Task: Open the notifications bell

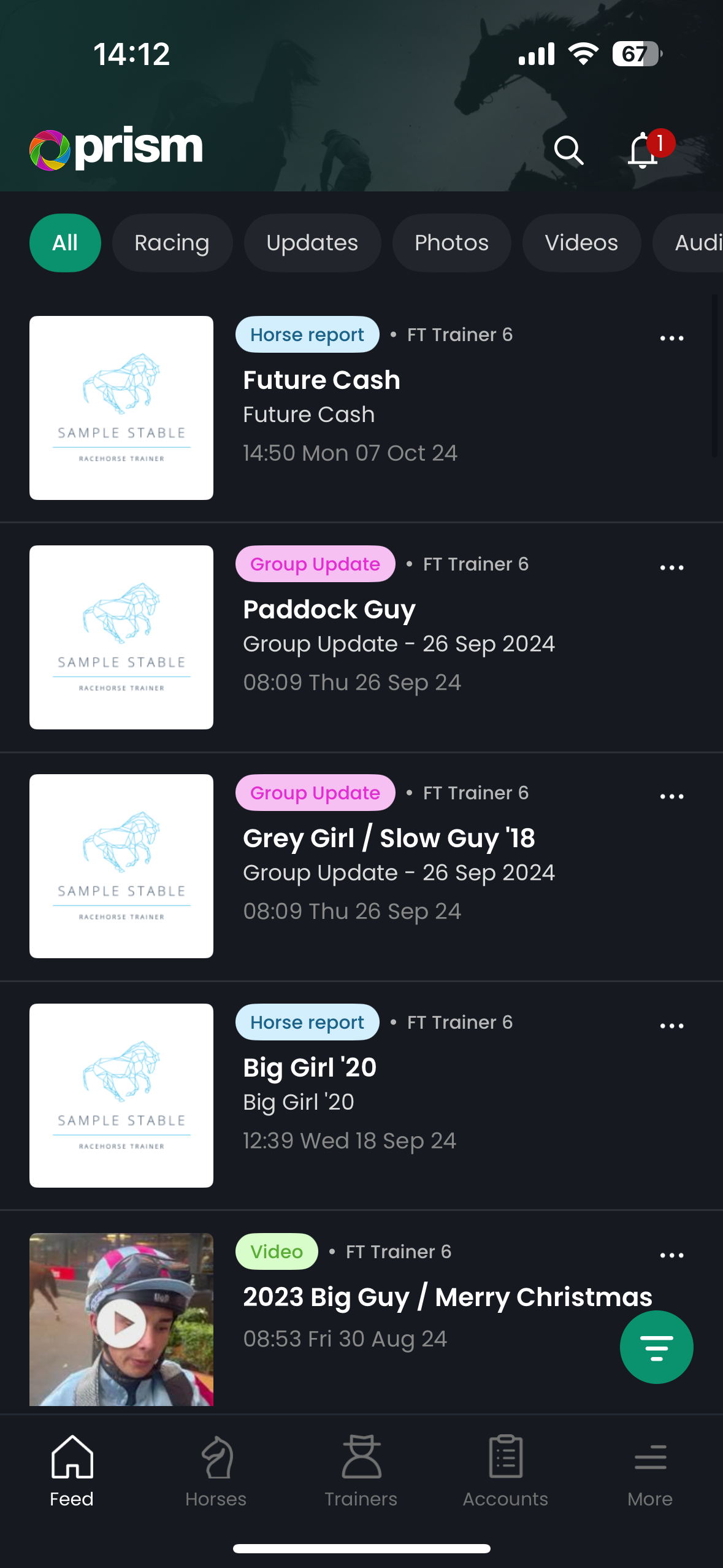Action: 643,150
